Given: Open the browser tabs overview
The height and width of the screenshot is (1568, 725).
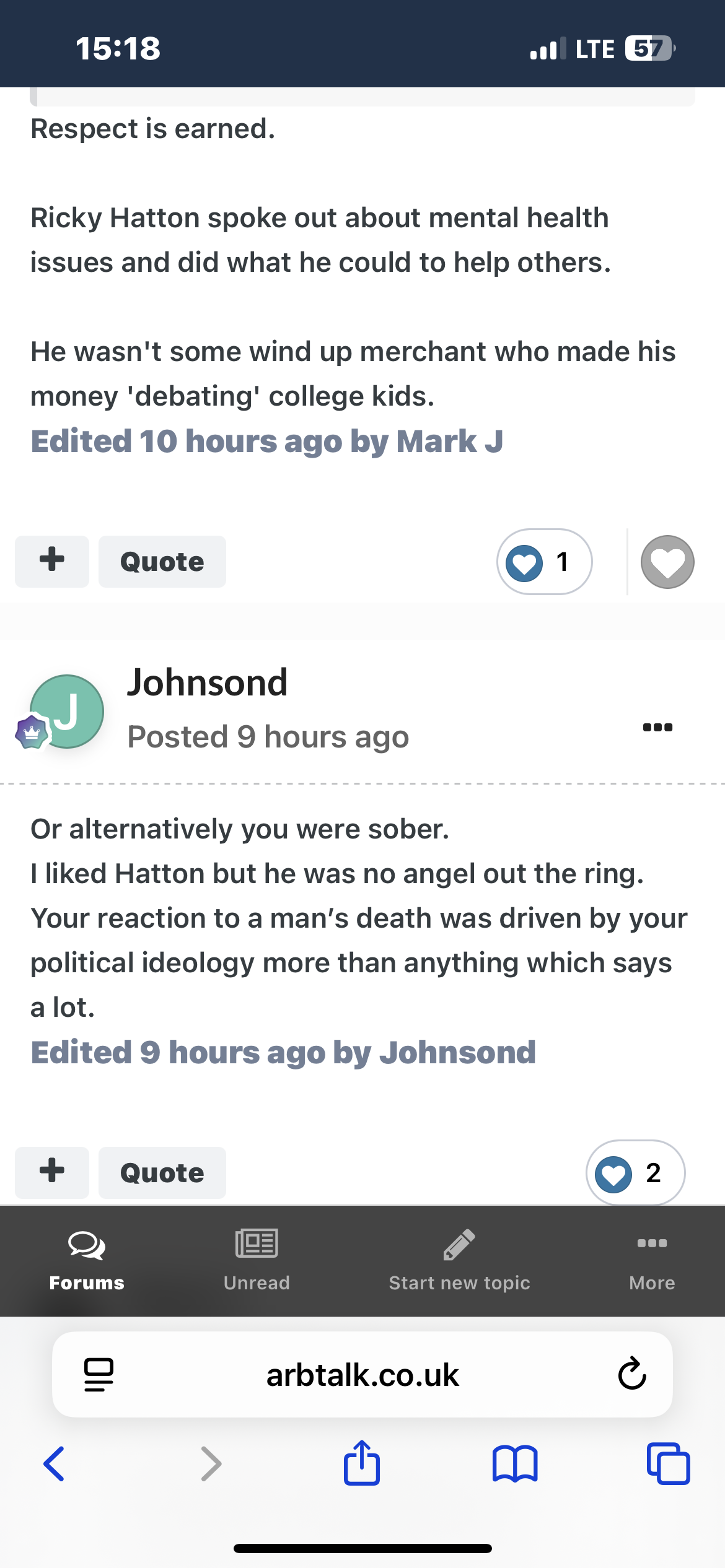Looking at the screenshot, I should (668, 1464).
